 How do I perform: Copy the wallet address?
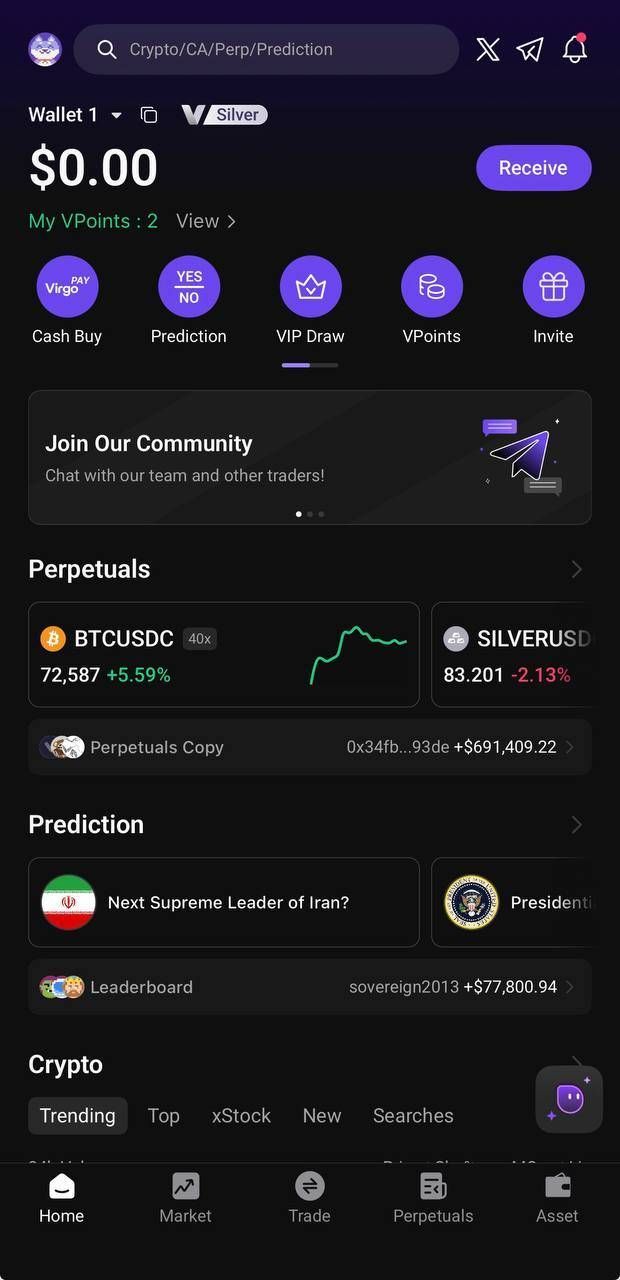(x=149, y=115)
